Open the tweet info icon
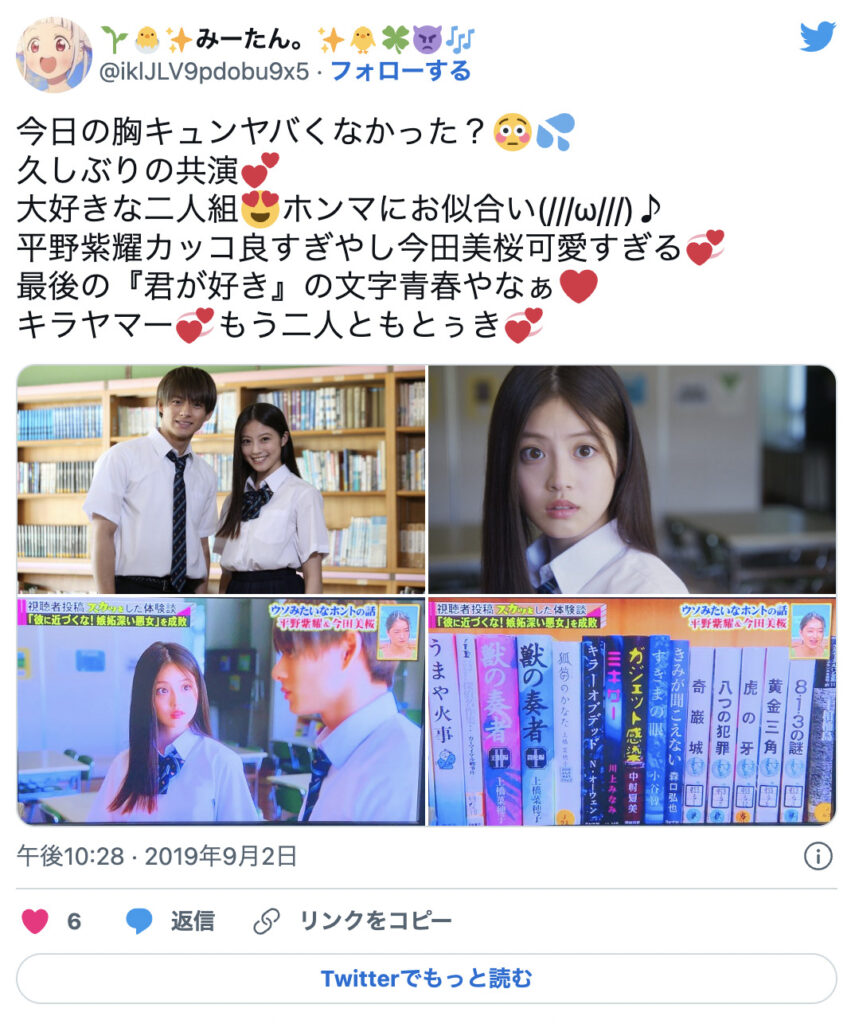Image resolution: width=855 pixels, height=1024 pixels. [x=817, y=856]
